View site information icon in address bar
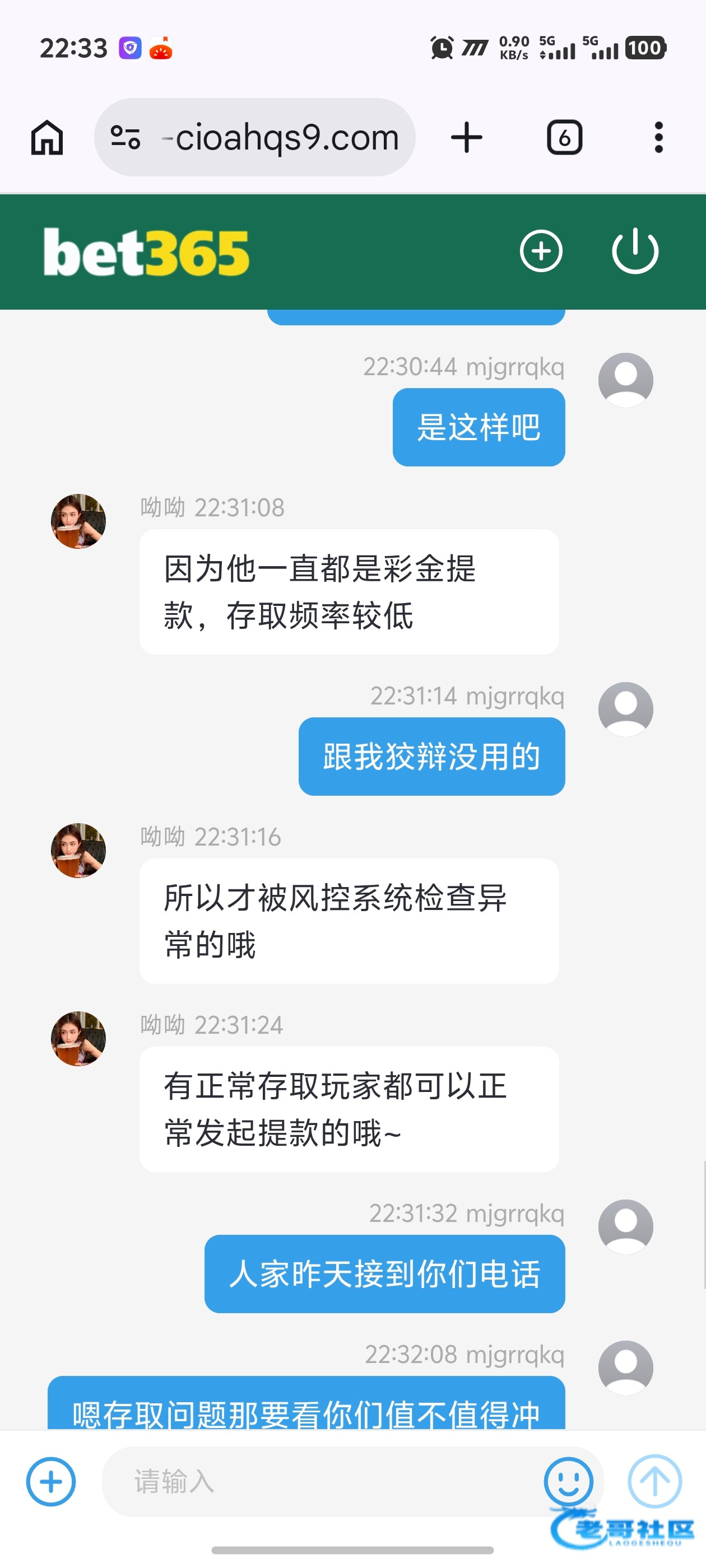 point(126,138)
